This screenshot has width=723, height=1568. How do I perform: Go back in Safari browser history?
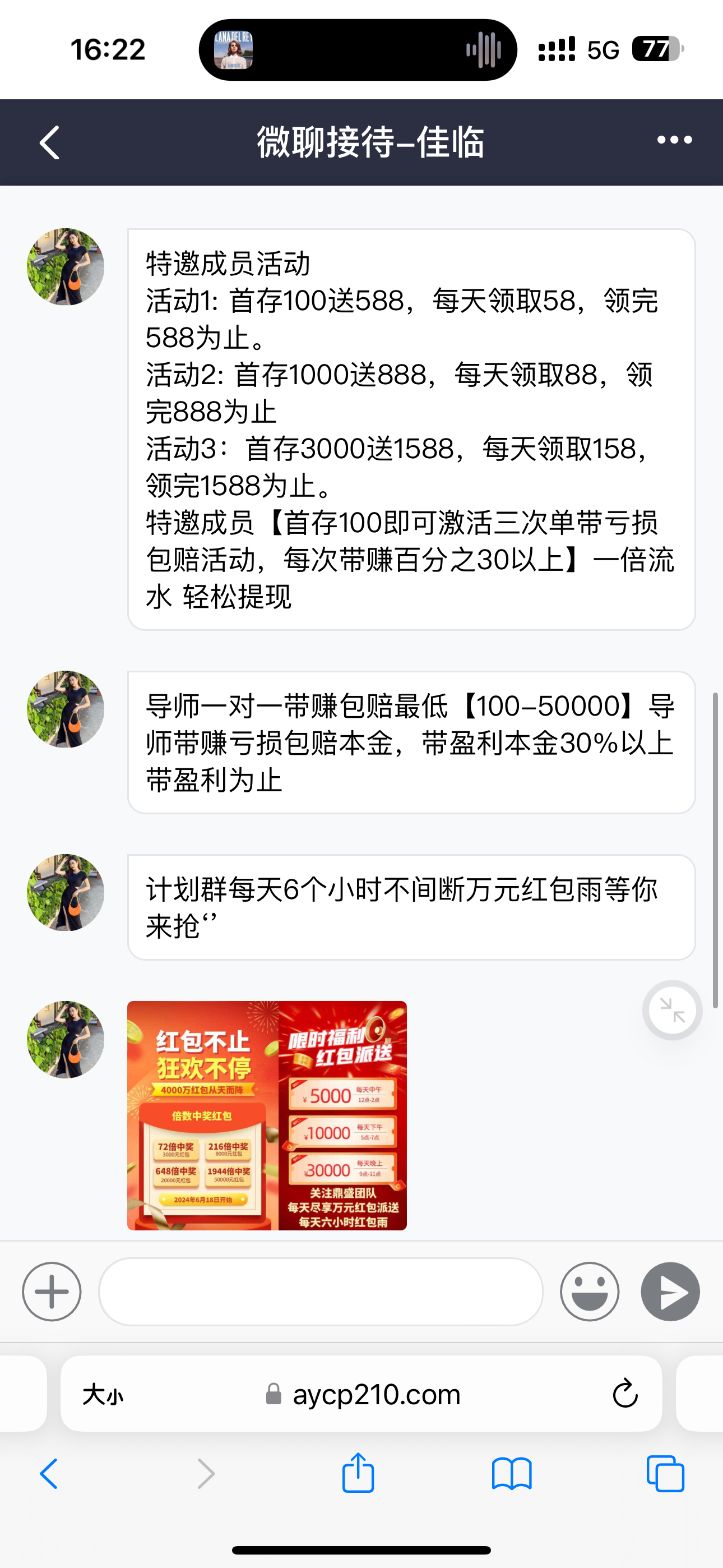[49, 1474]
